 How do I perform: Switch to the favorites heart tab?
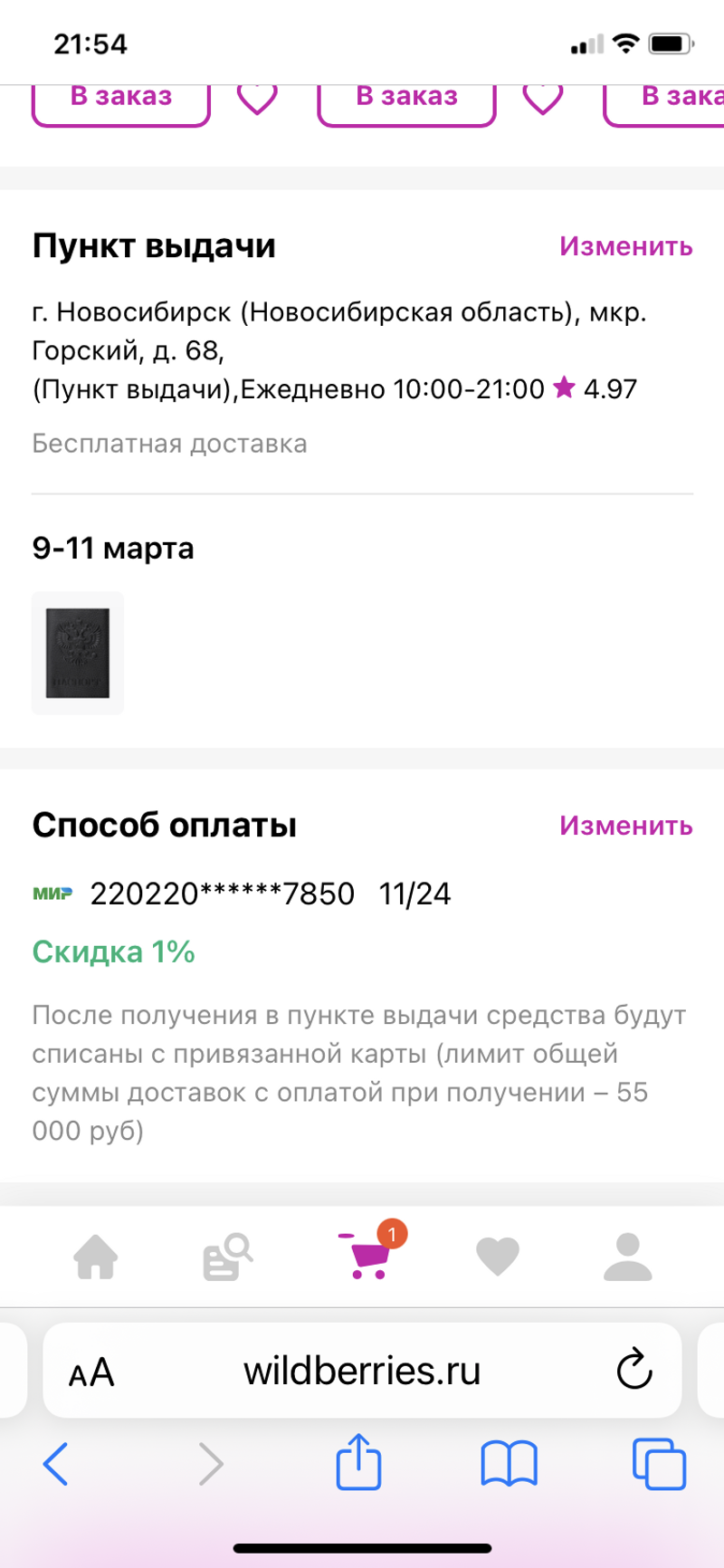coord(497,1257)
